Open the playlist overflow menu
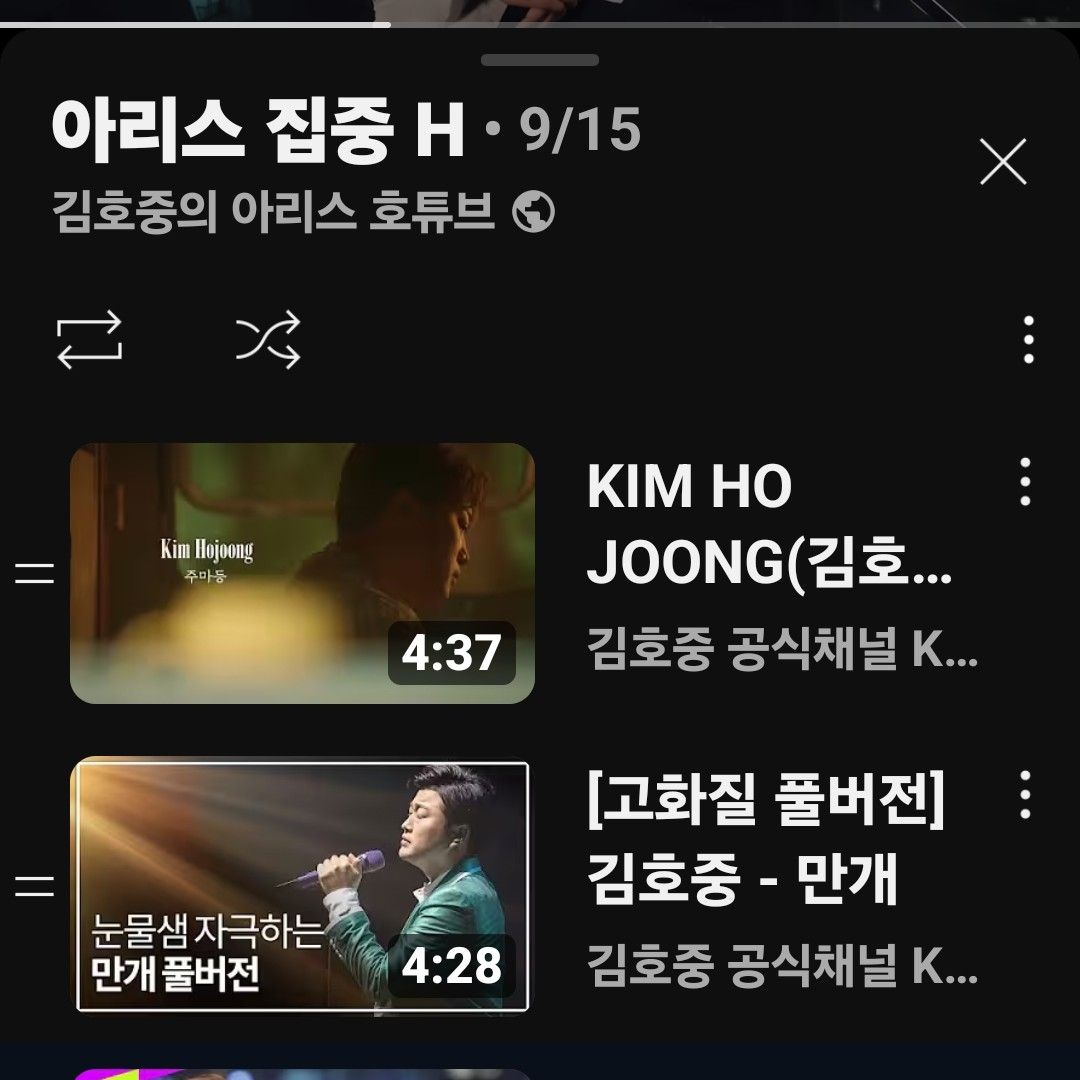This screenshot has height=1080, width=1080. click(1028, 340)
